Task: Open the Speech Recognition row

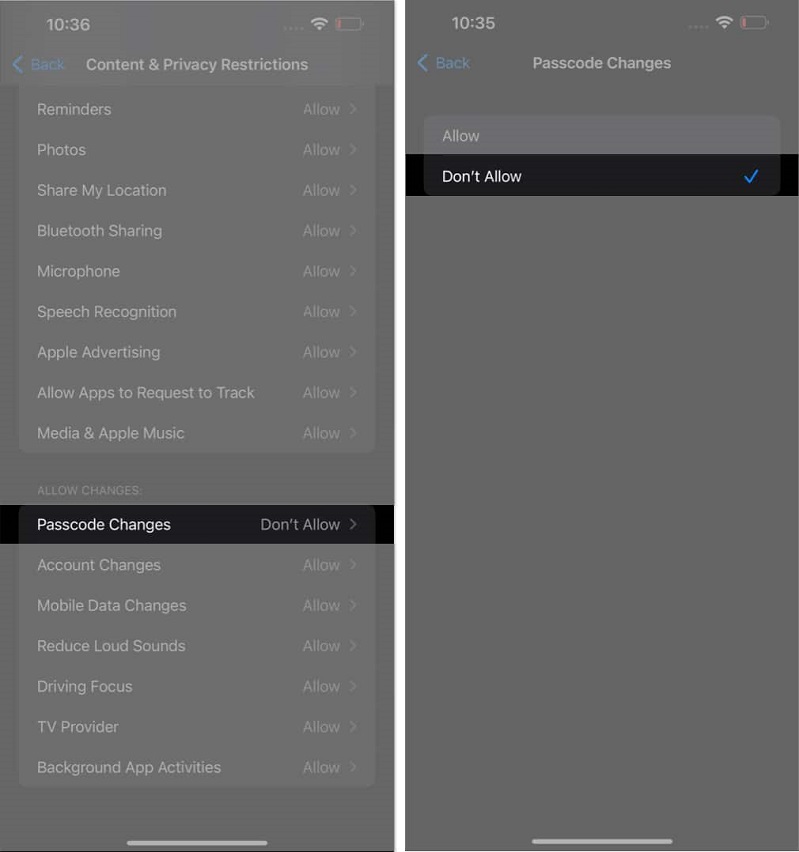Action: tap(196, 312)
